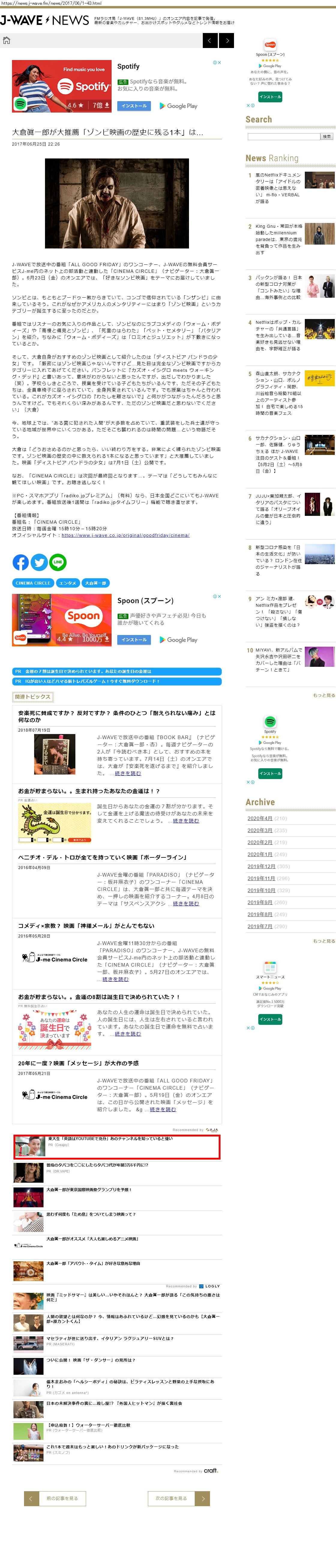Open the official site goodfriday/cinema link
This screenshot has width=336, height=1568.
click(x=125, y=535)
